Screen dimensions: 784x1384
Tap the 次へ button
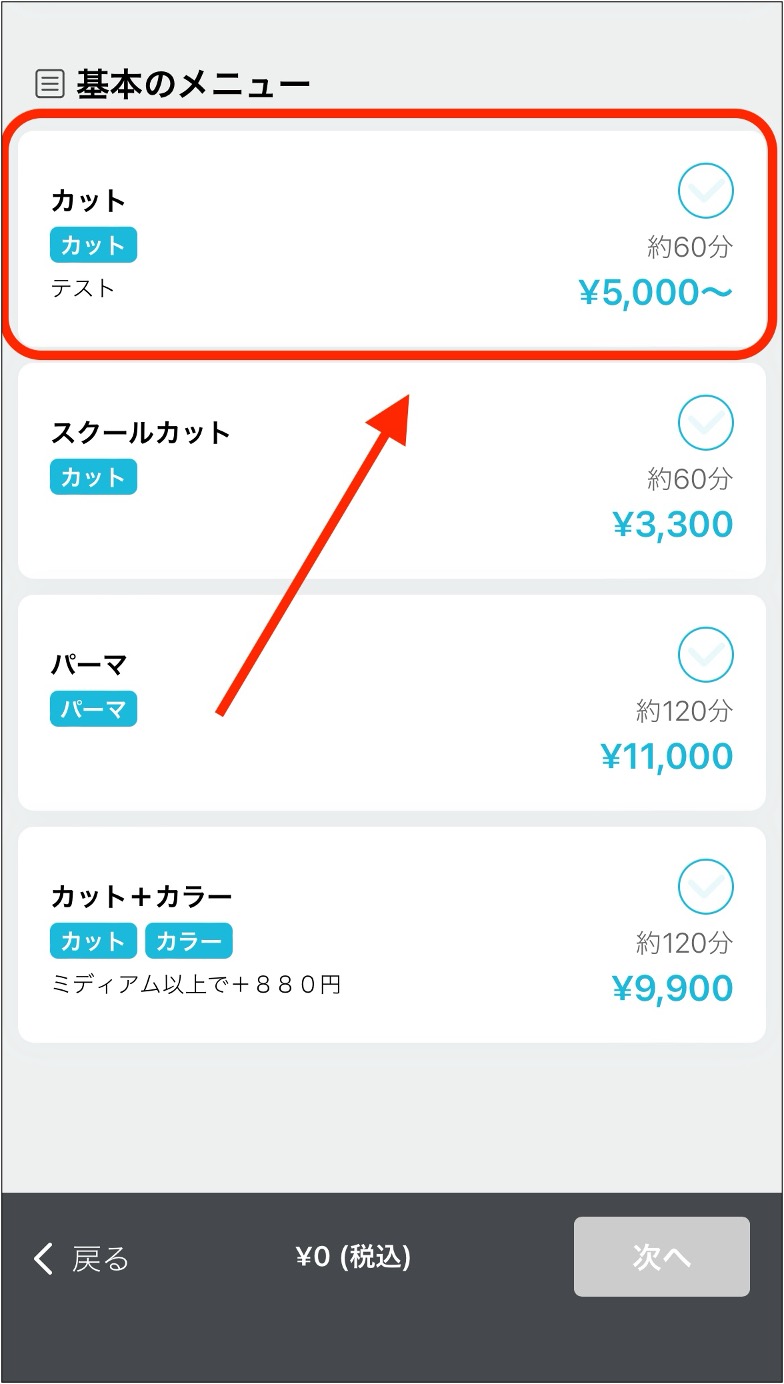point(661,1257)
